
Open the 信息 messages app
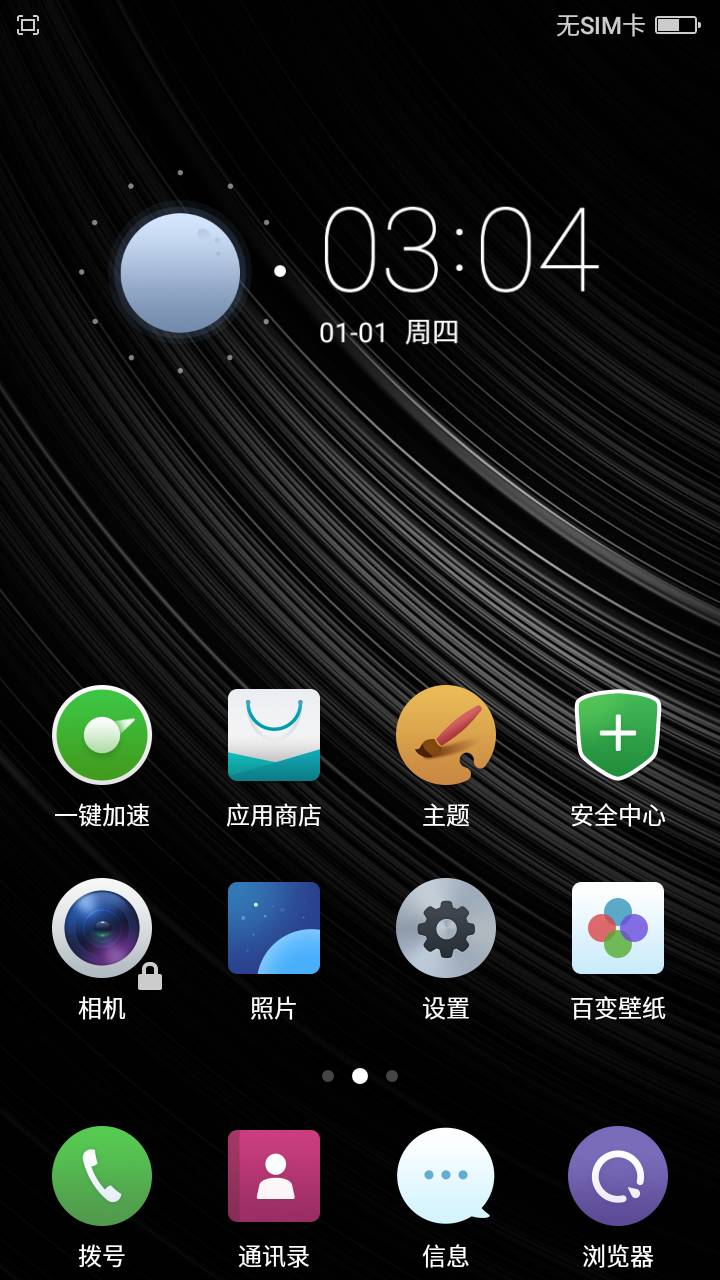(x=446, y=1176)
